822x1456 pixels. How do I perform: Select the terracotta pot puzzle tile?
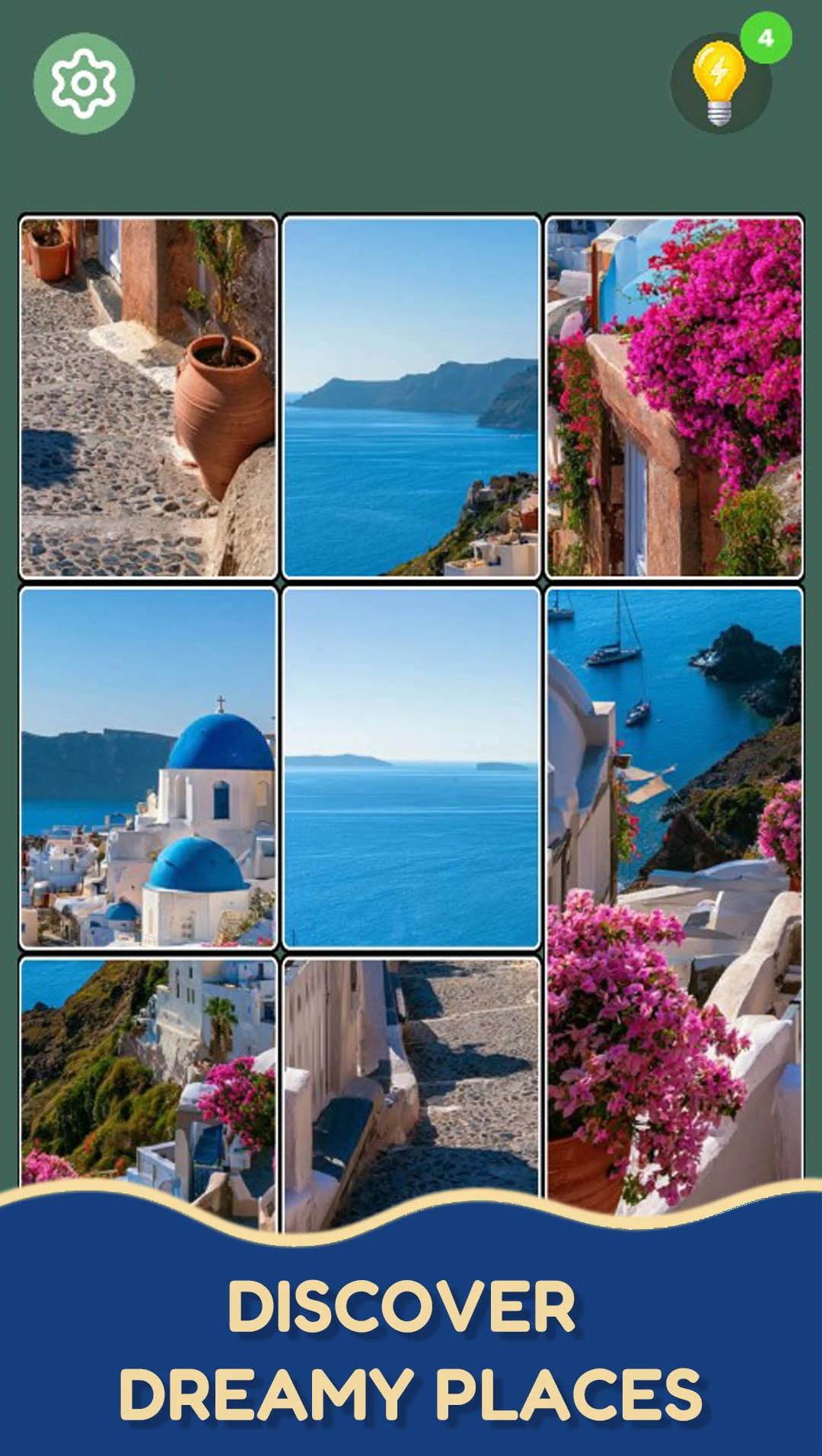pyautogui.click(x=148, y=397)
